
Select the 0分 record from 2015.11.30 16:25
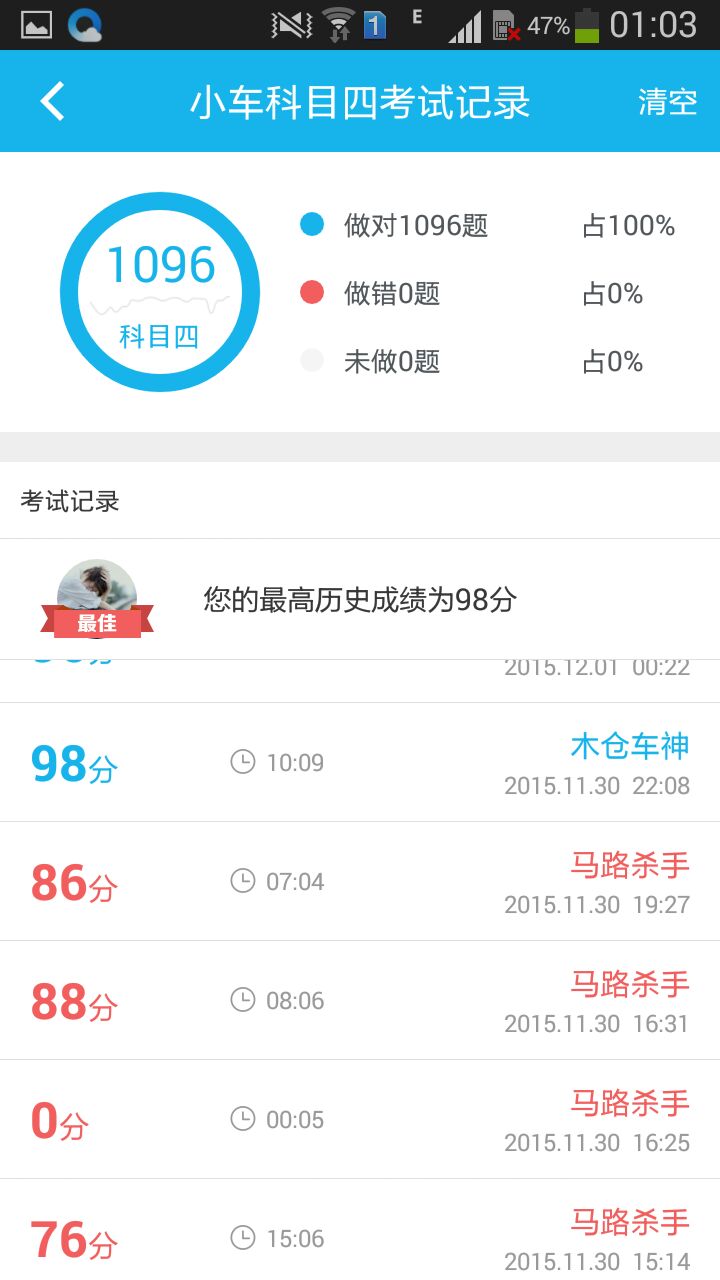[x=360, y=1120]
